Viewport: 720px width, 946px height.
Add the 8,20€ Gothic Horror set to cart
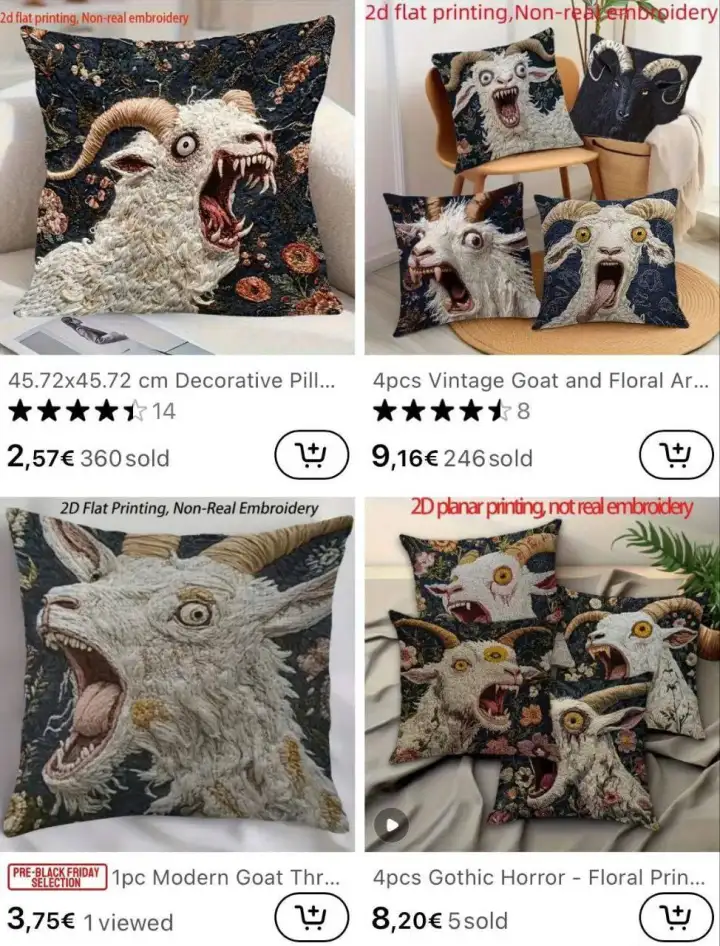click(676, 916)
